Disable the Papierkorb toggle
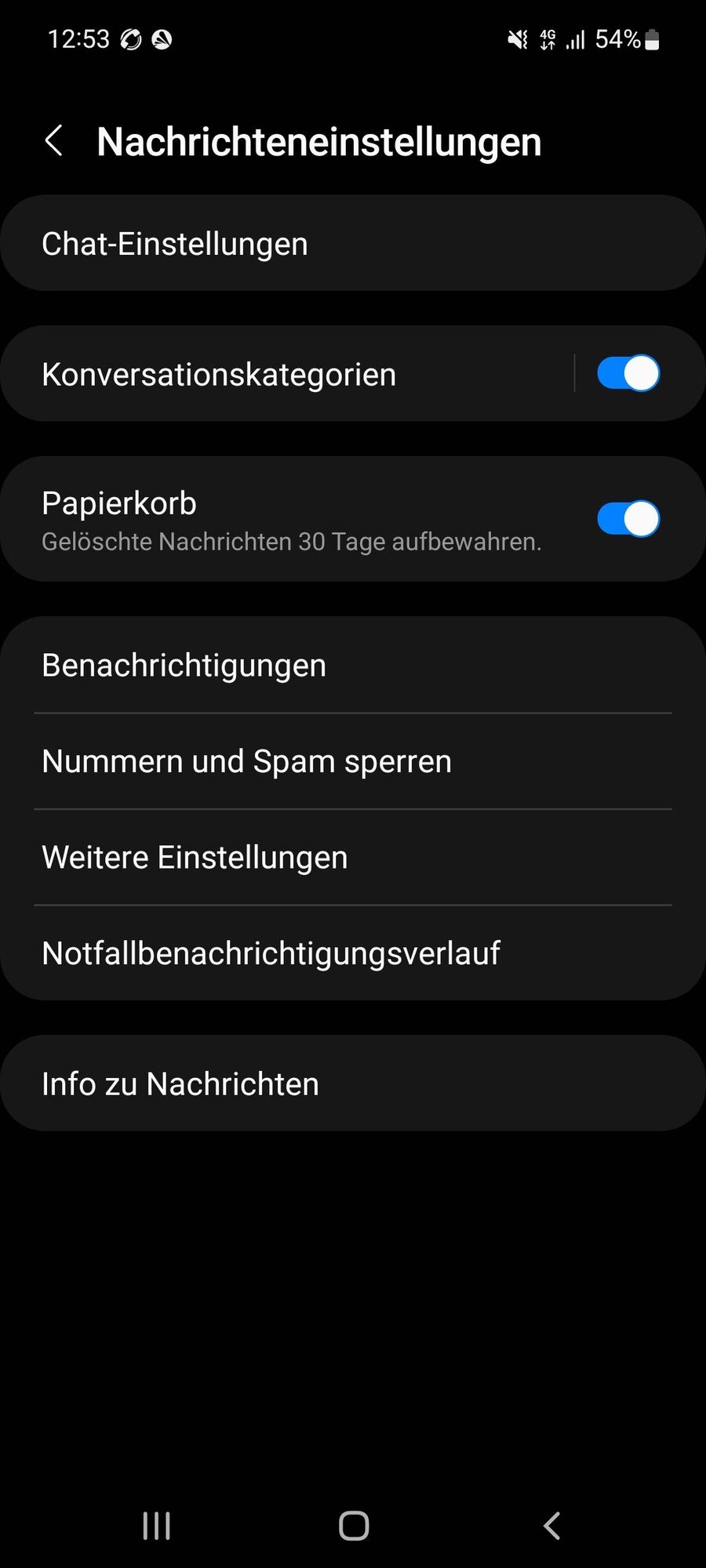 [x=628, y=519]
